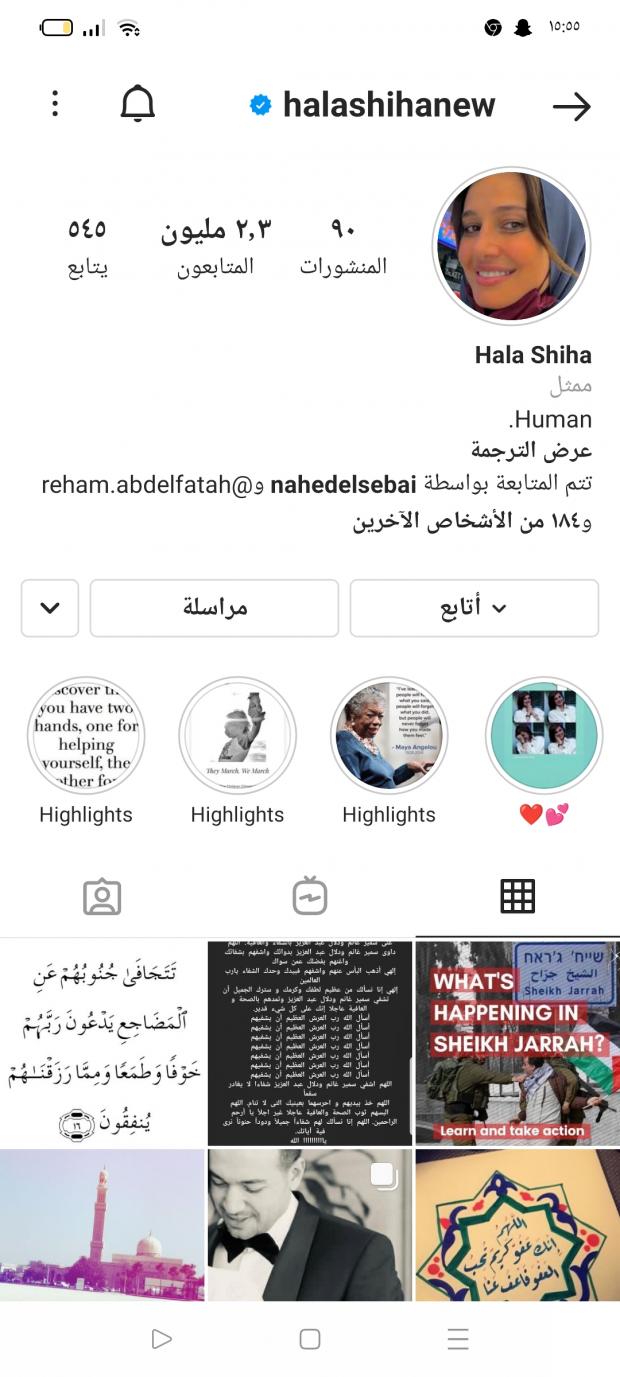Expand suggested accounts with chevron button

point(50,608)
